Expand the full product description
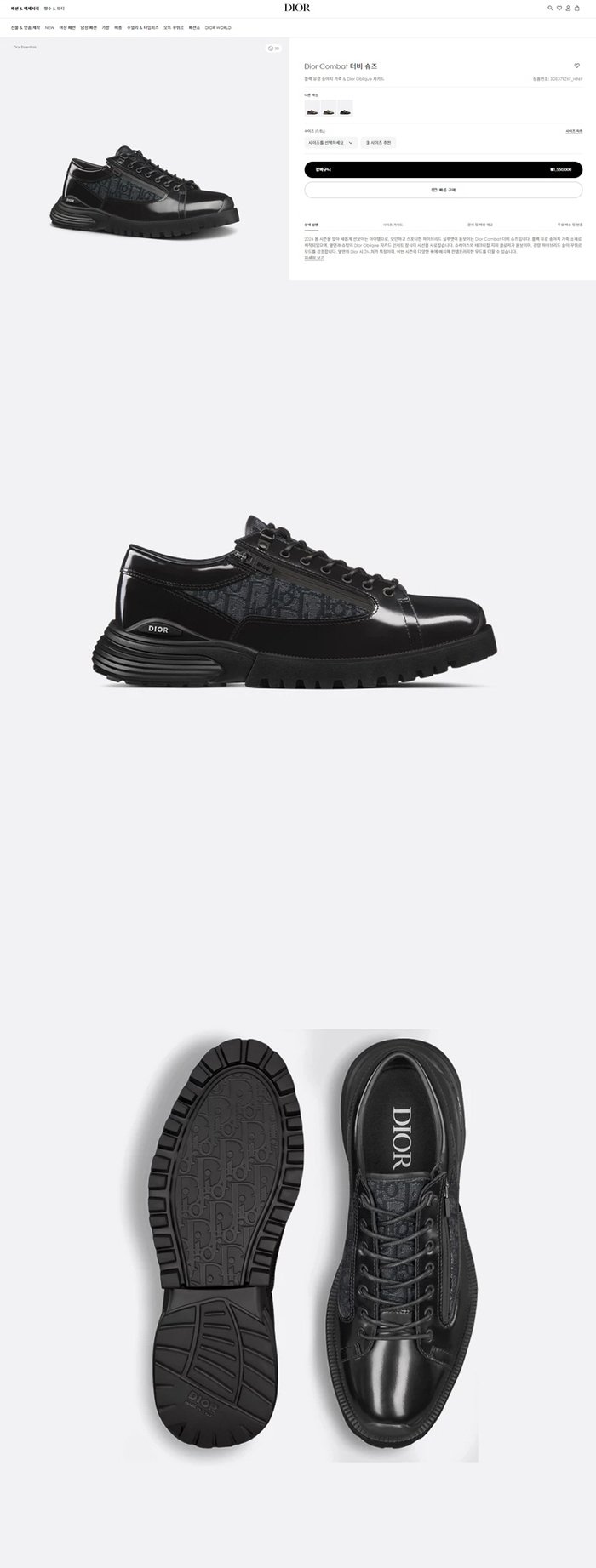Image resolution: width=596 pixels, height=1568 pixels. [314, 258]
